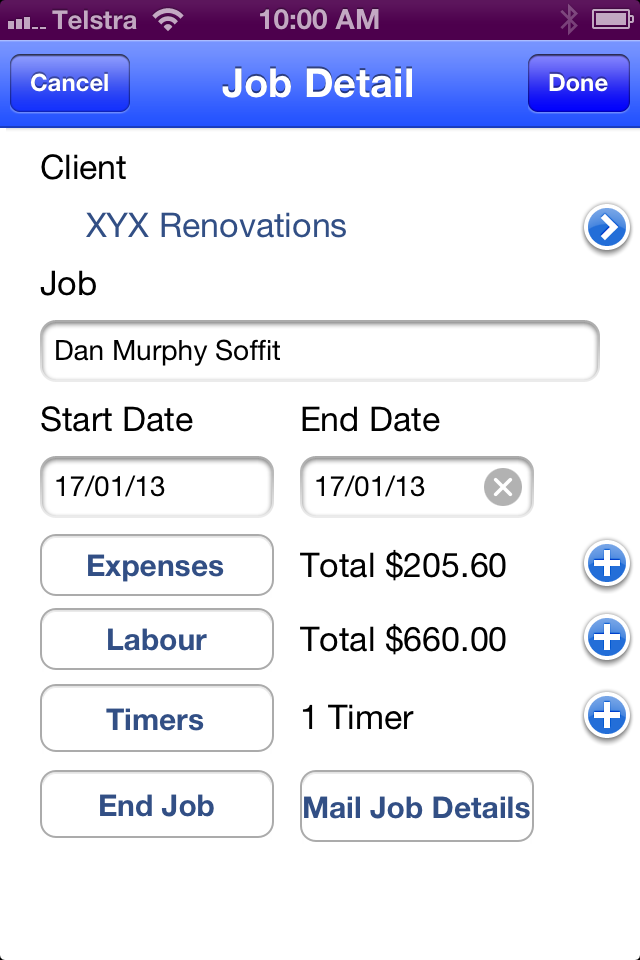Mail Job Details
This screenshot has width=640, height=960.
tap(417, 807)
